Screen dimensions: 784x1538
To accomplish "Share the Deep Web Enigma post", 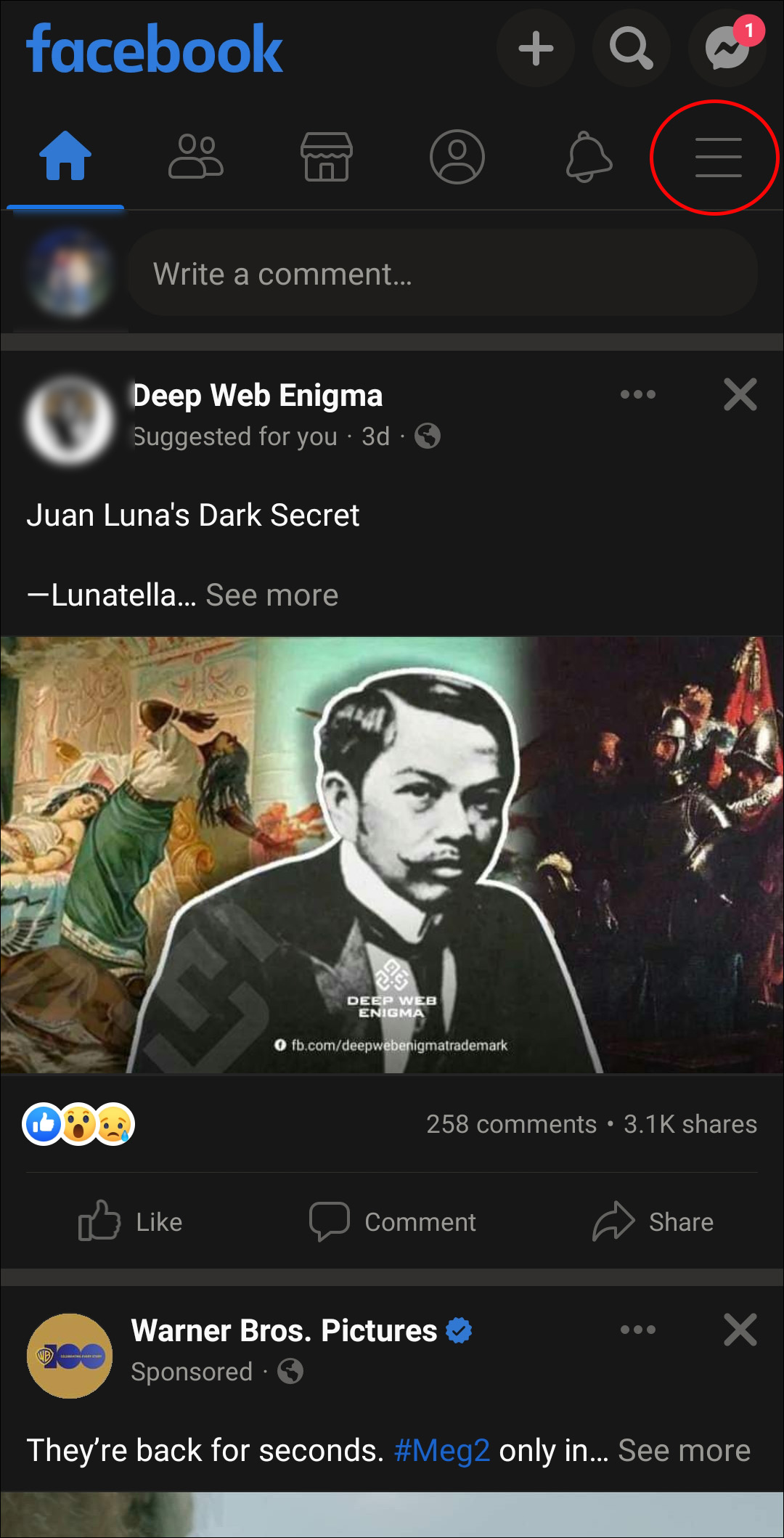I will point(653,1221).
